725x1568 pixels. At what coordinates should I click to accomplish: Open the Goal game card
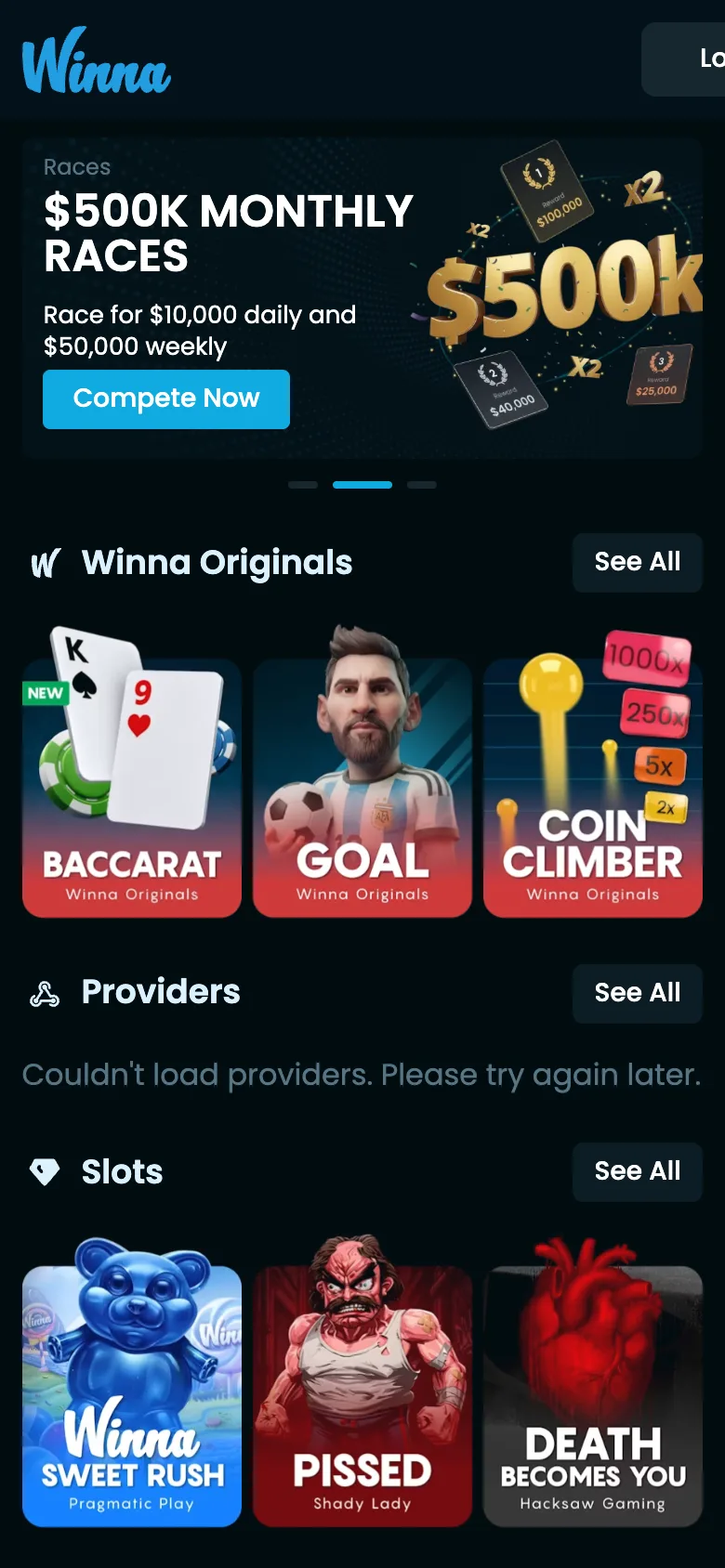pos(362,773)
